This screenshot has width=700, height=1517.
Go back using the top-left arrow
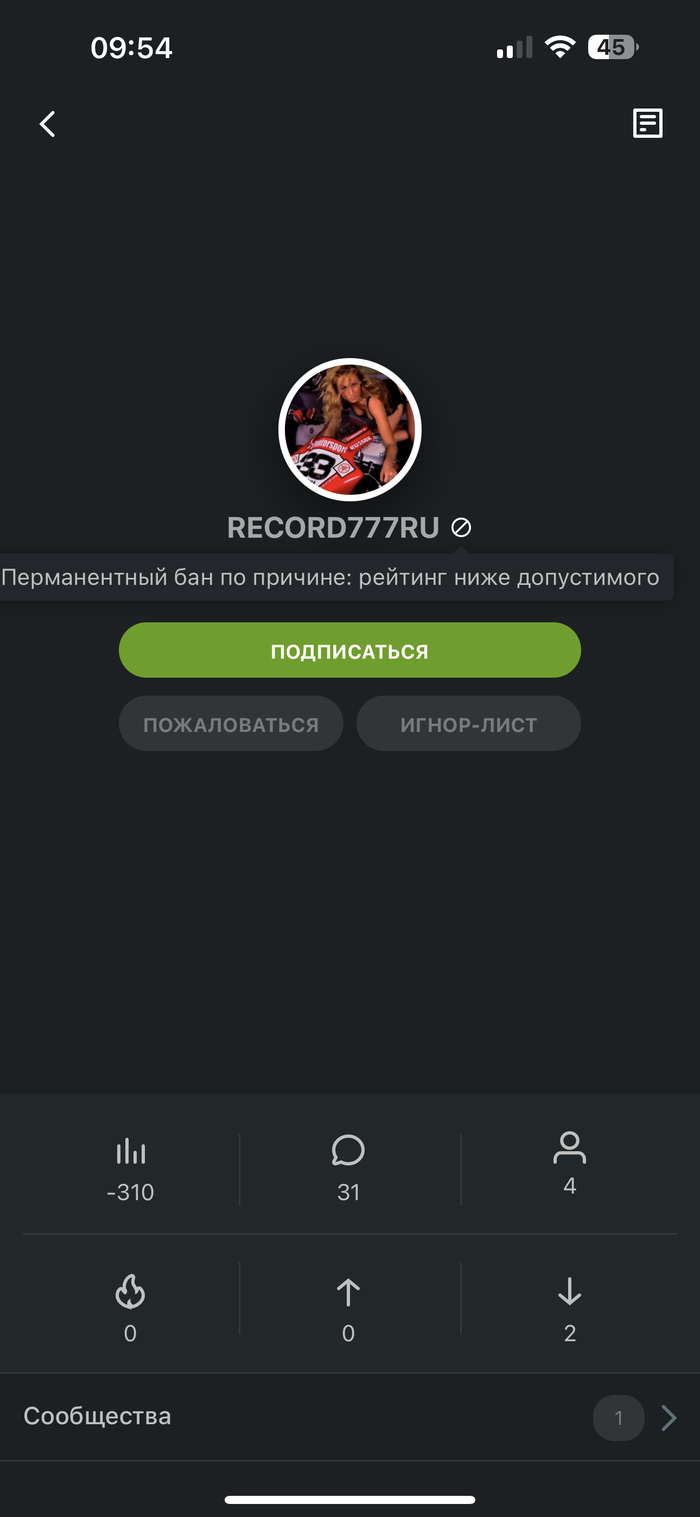click(47, 124)
